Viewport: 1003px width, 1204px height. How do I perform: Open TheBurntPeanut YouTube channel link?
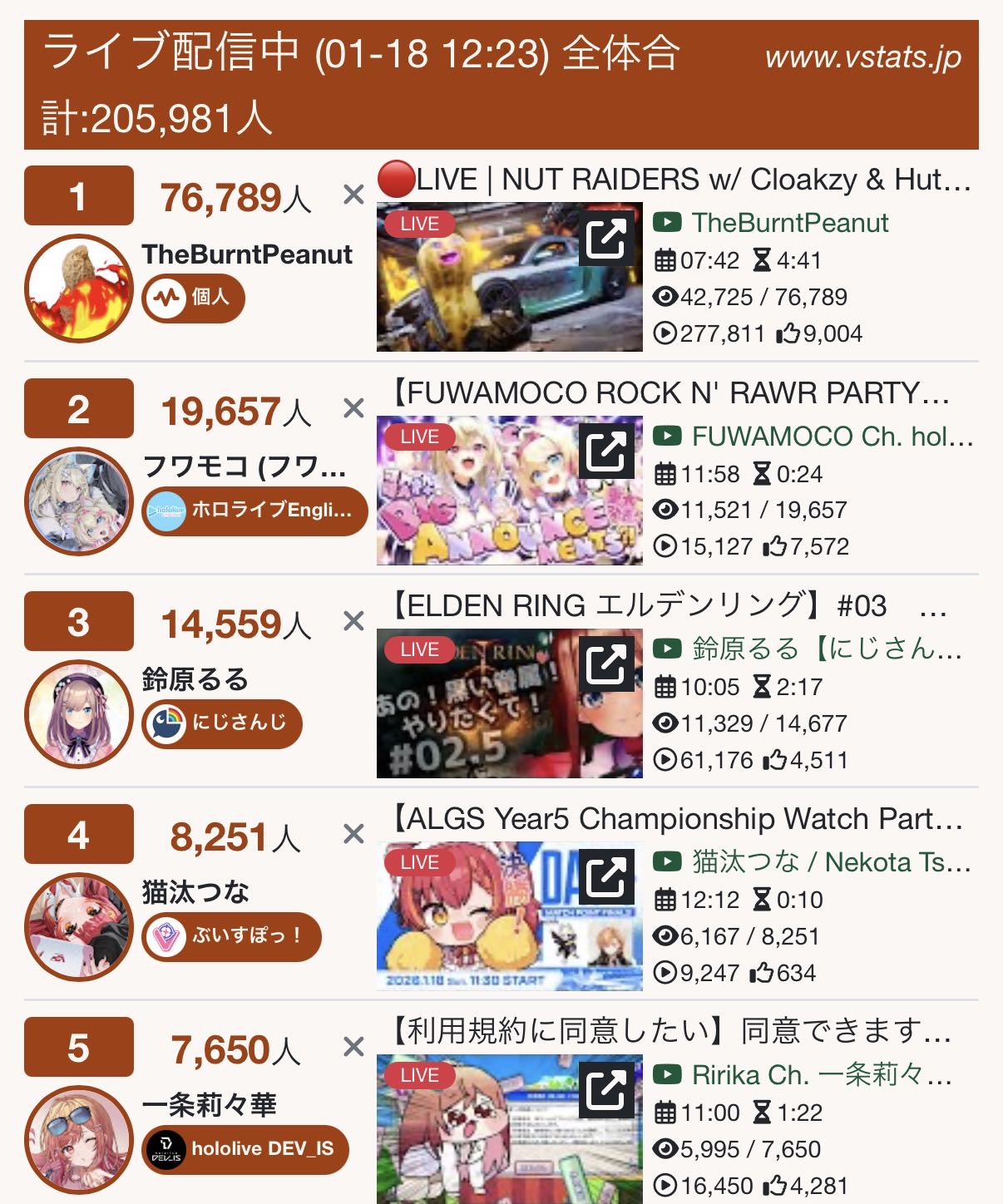tap(789, 223)
